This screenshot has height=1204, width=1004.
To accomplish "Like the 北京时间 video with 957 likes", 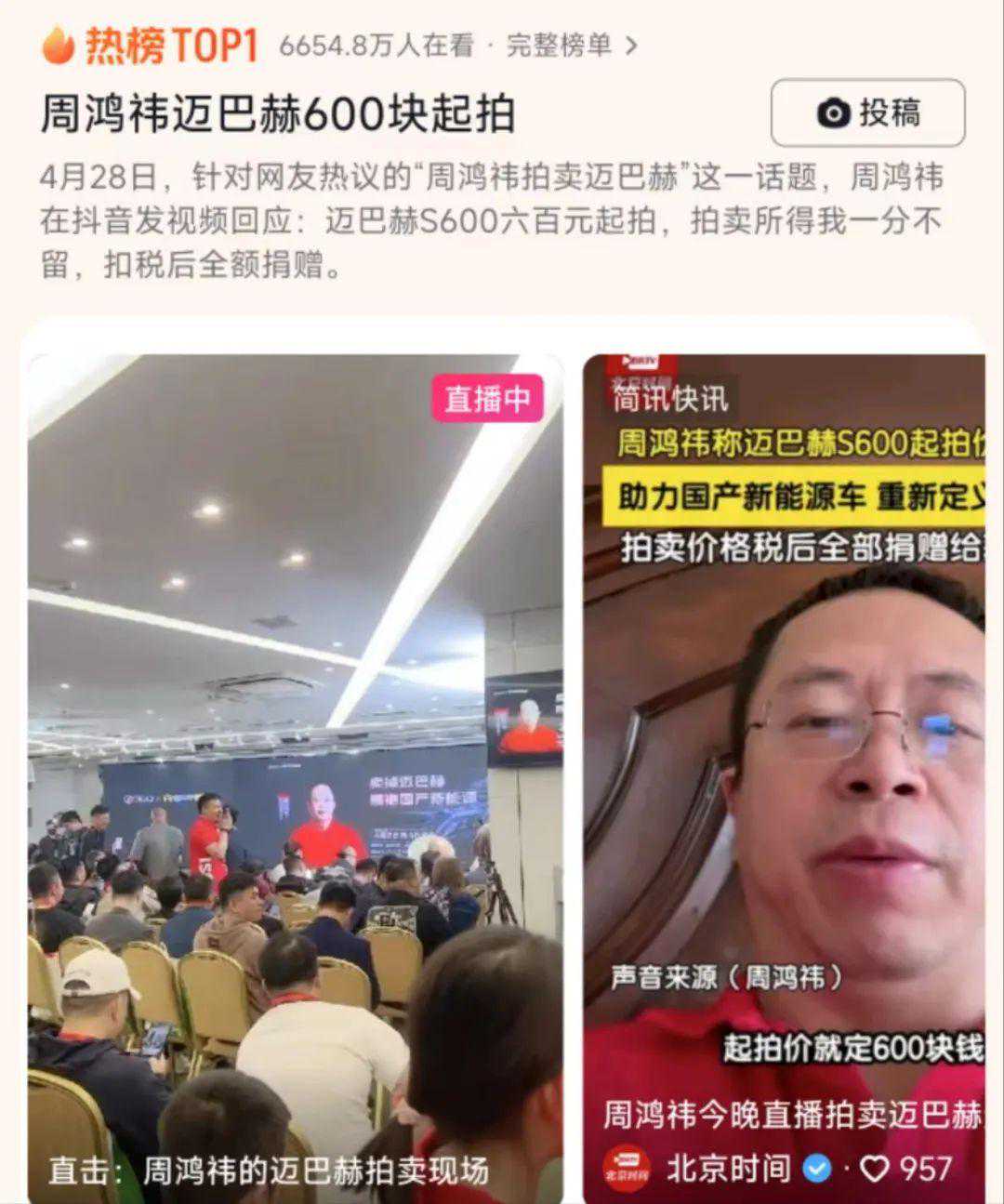I will pyautogui.click(x=875, y=1169).
